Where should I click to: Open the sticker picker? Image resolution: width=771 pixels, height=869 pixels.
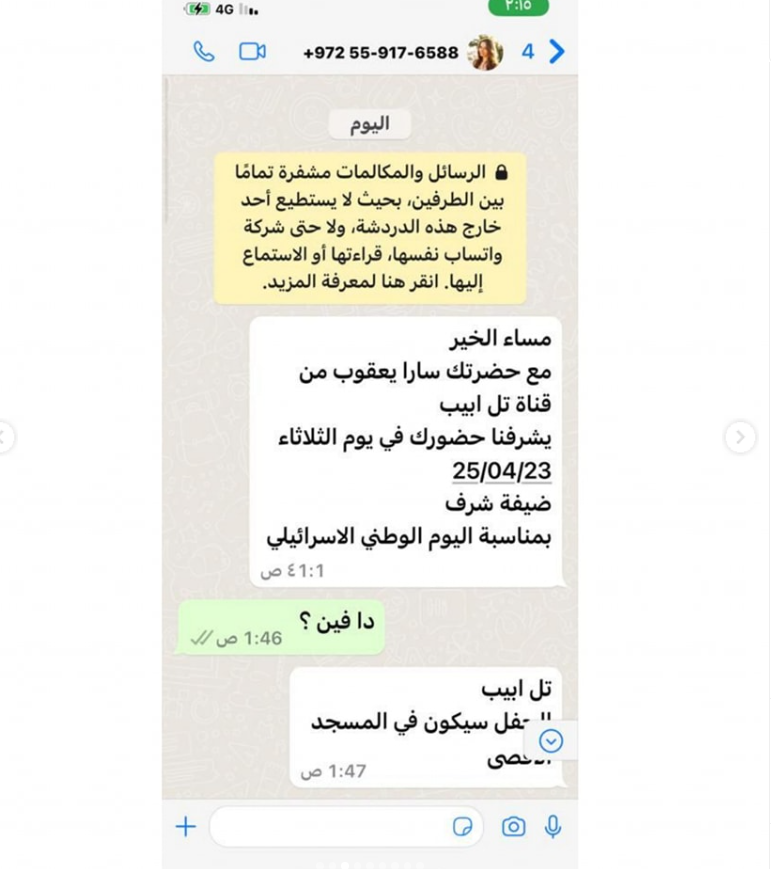coord(463,827)
